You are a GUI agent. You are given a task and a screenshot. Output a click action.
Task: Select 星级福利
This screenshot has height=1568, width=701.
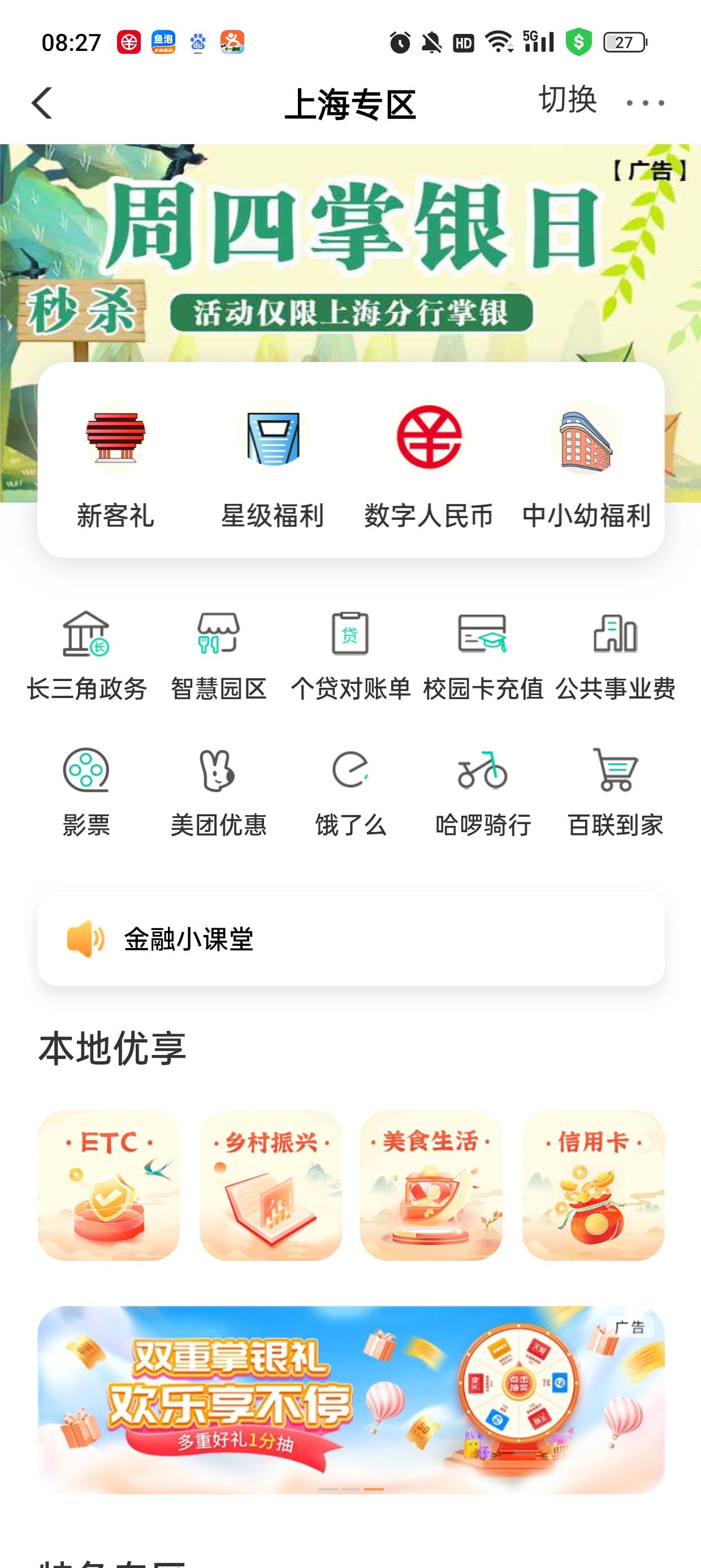point(272,464)
